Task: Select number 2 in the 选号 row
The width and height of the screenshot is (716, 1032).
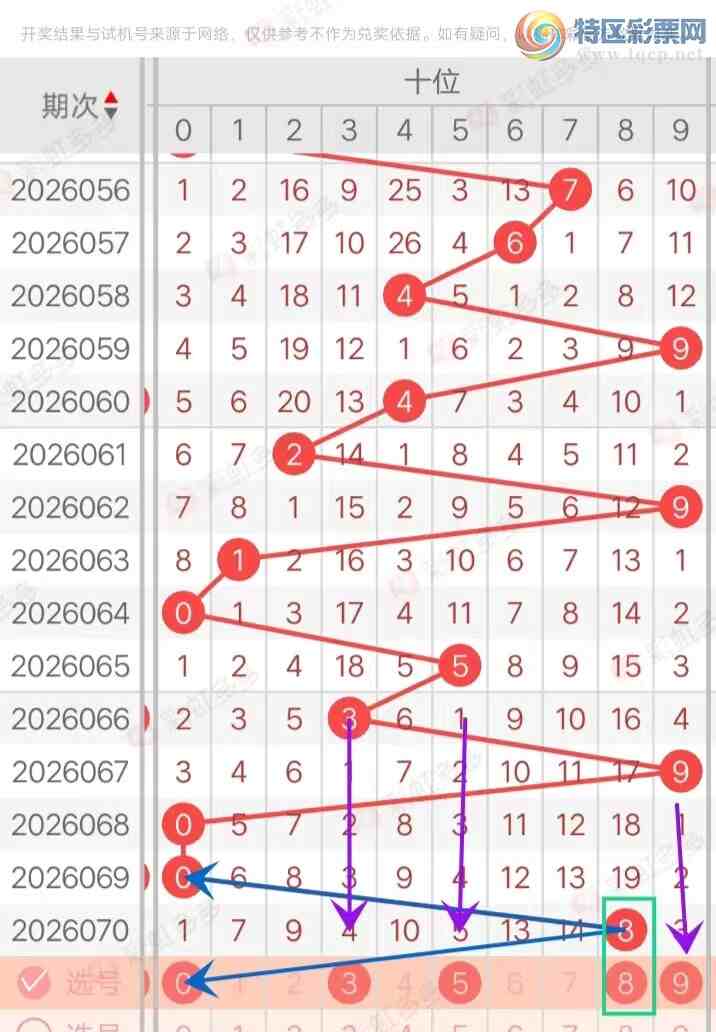Action: (x=293, y=983)
